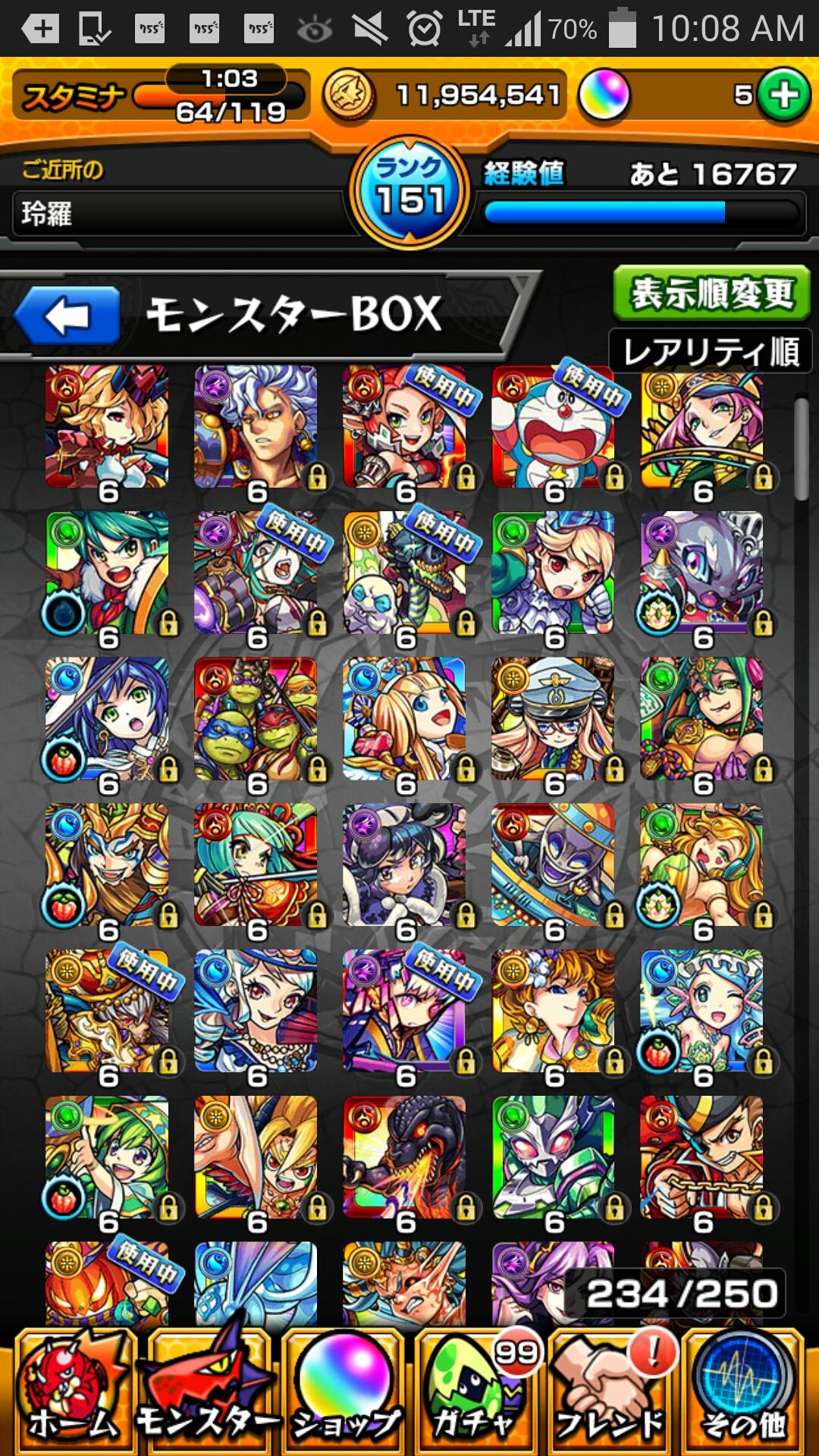Add orbs with the green plus button
Viewport: 819px width, 1456px height.
[x=784, y=95]
